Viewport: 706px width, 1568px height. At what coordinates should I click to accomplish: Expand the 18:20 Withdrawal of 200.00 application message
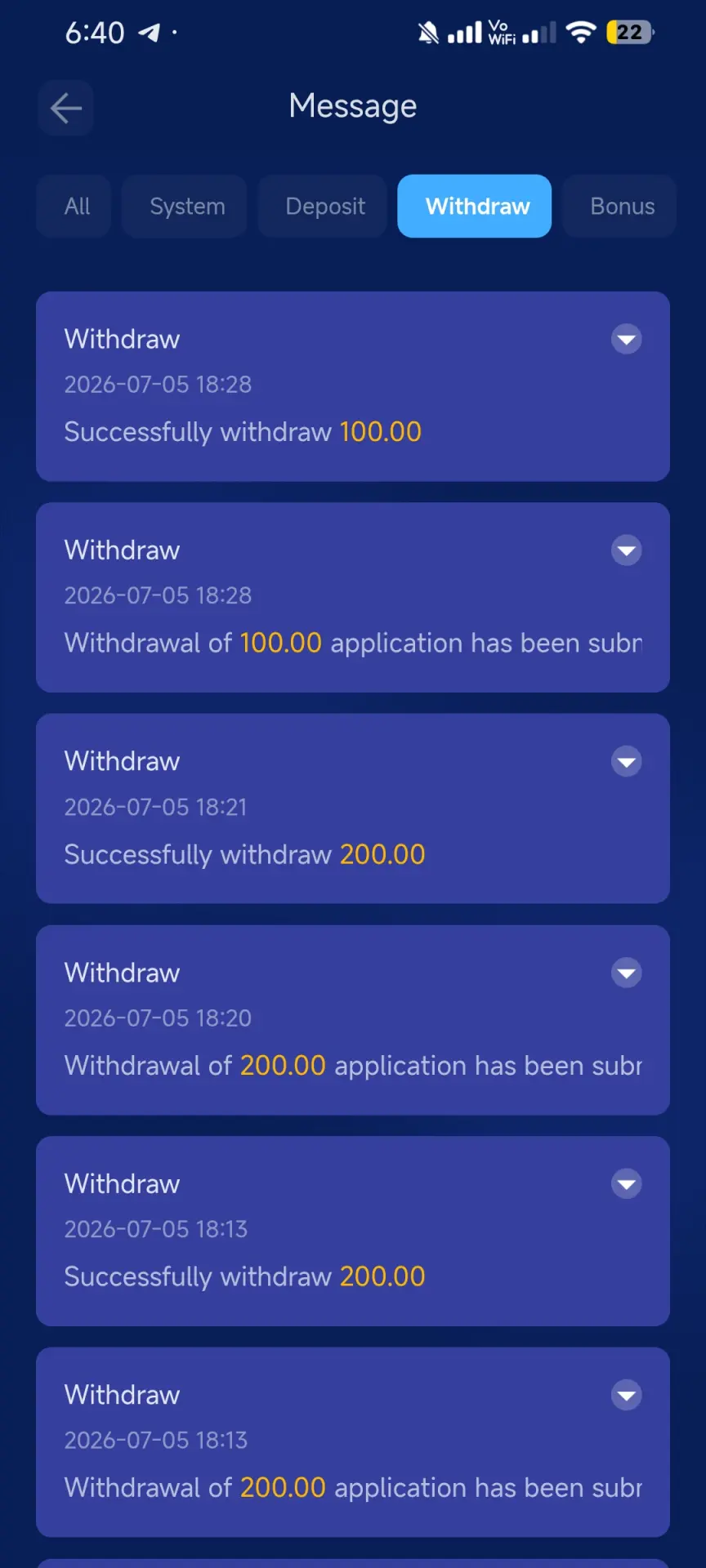[627, 973]
